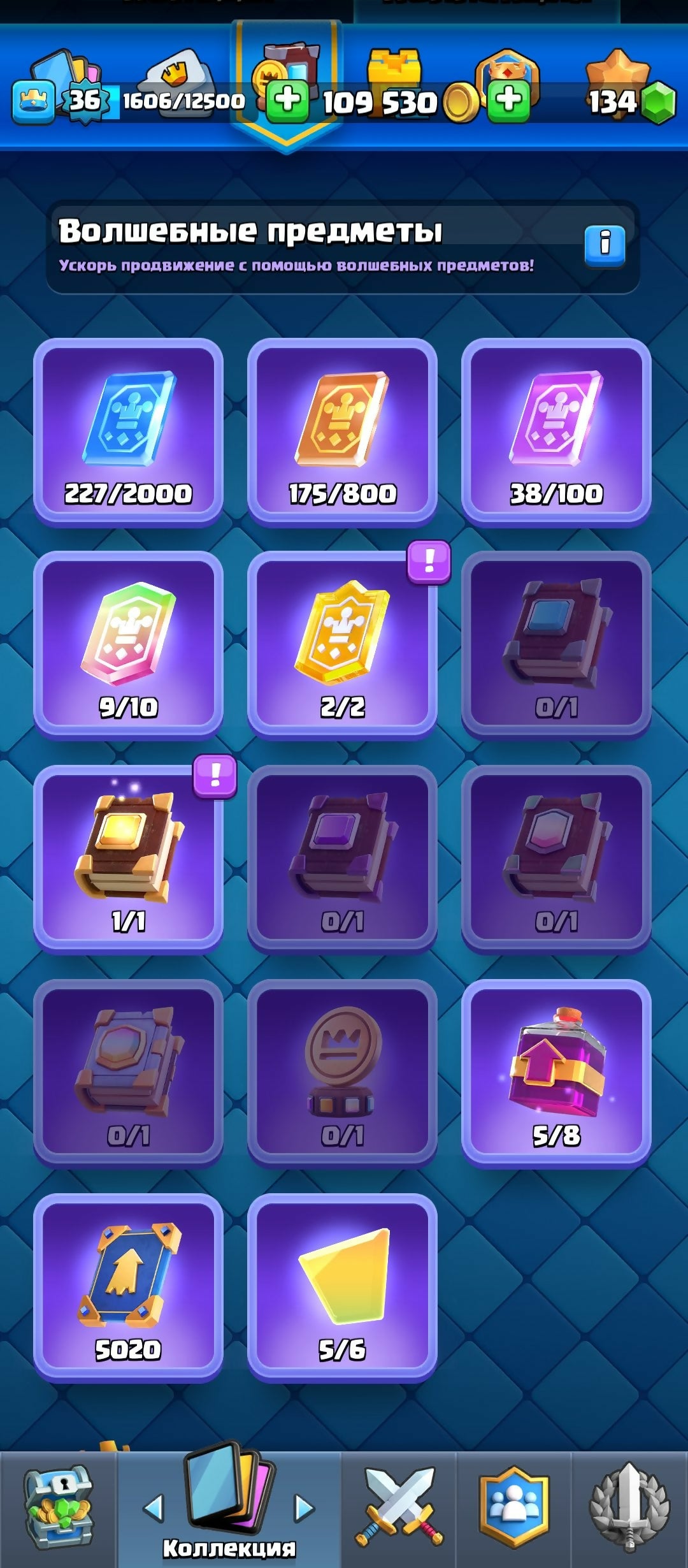Go to the shop chest tab

[58, 1508]
